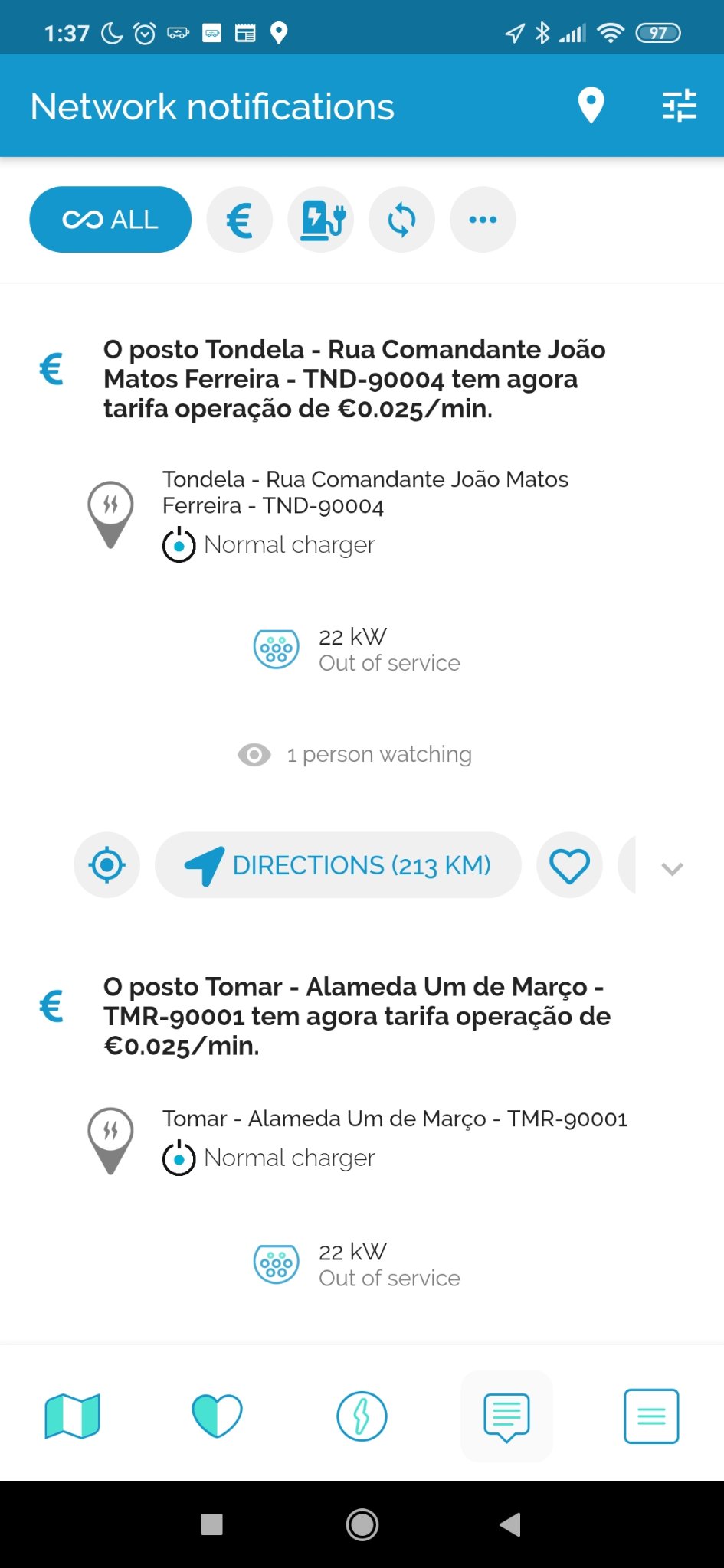This screenshot has width=724, height=1568.
Task: Open the location pin in the app bar
Action: [591, 106]
